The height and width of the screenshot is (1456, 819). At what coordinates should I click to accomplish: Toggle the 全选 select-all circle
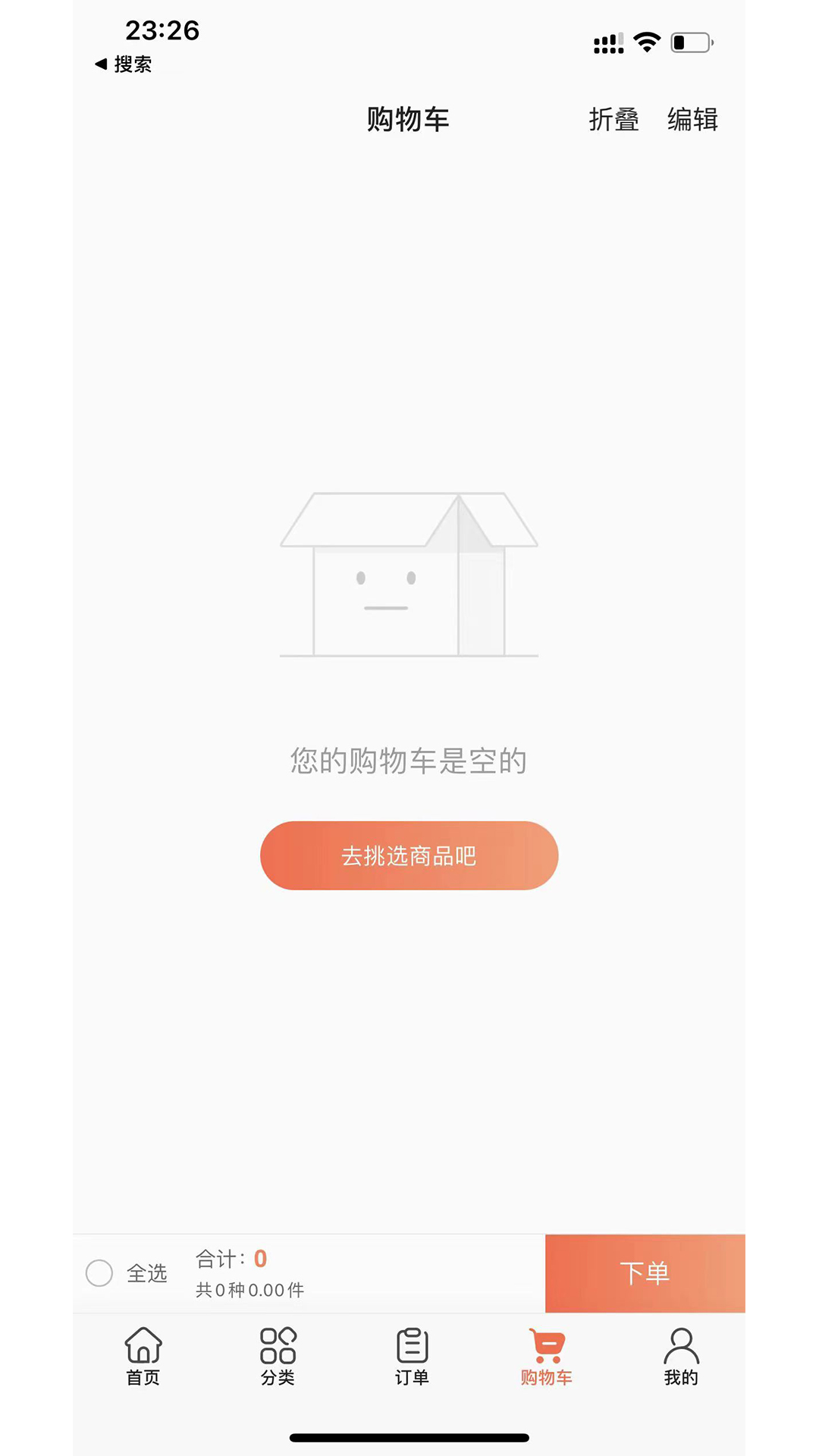[99, 1272]
